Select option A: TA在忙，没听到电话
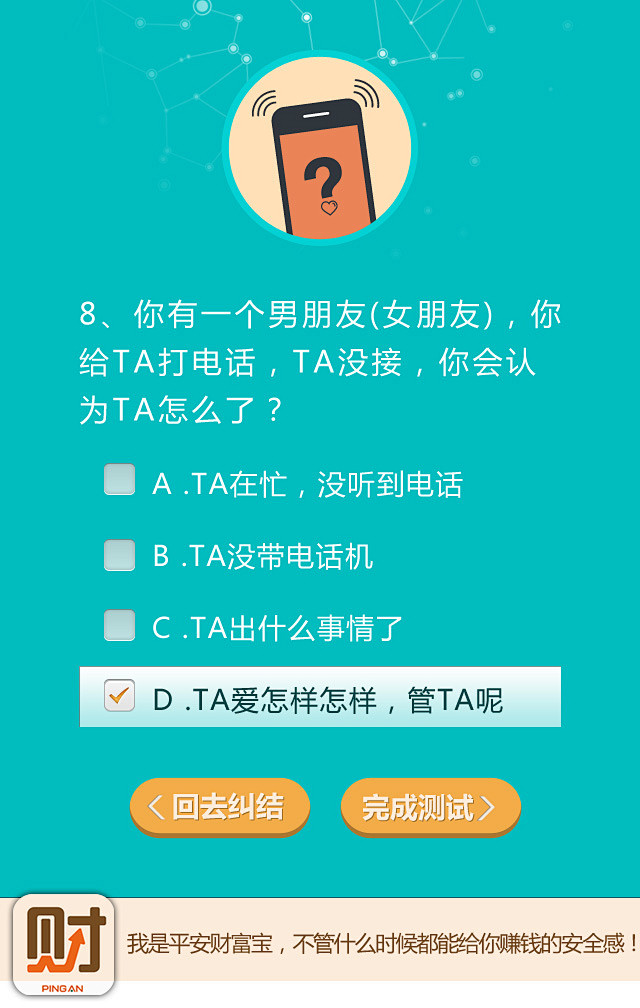This screenshot has width=640, height=1008. tap(120, 481)
